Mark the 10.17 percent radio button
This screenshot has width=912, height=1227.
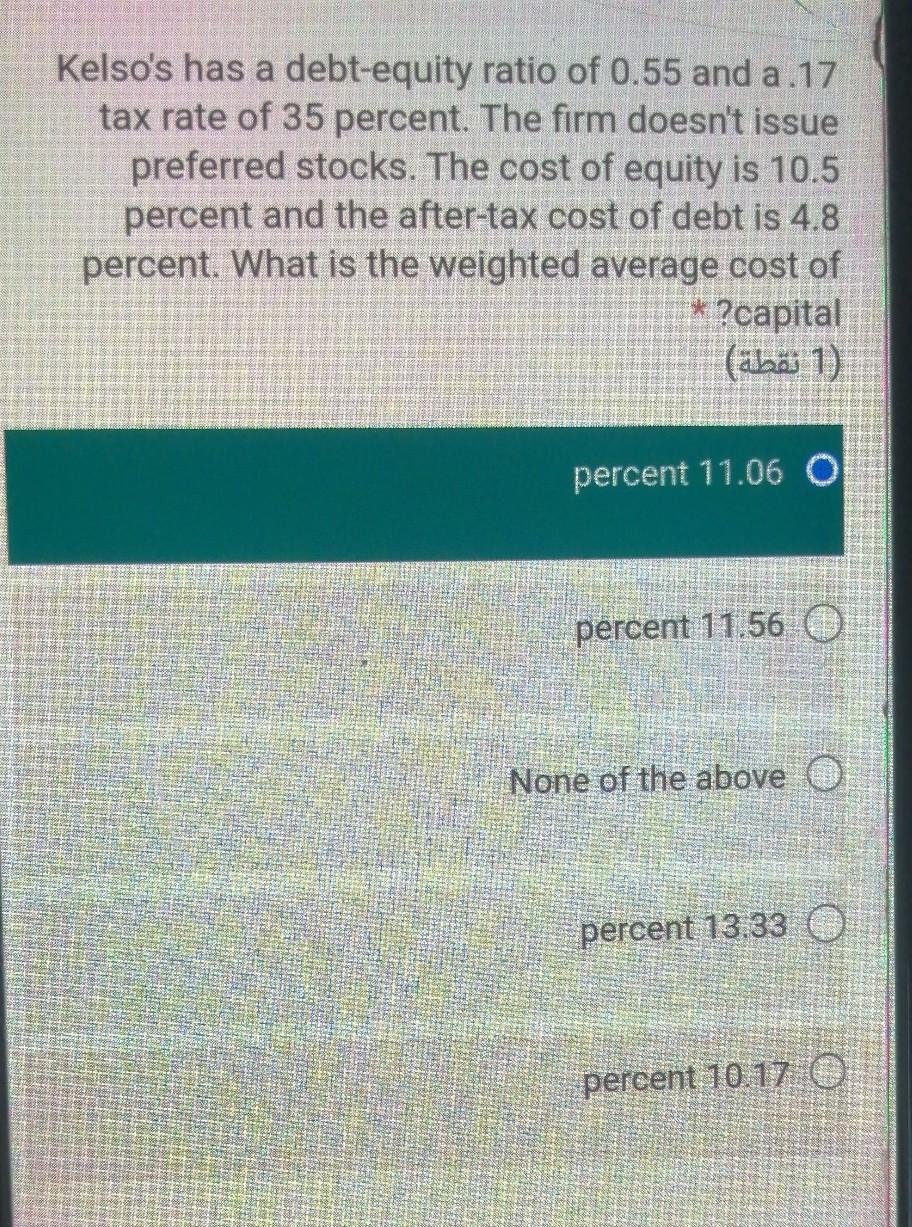tap(821, 1079)
